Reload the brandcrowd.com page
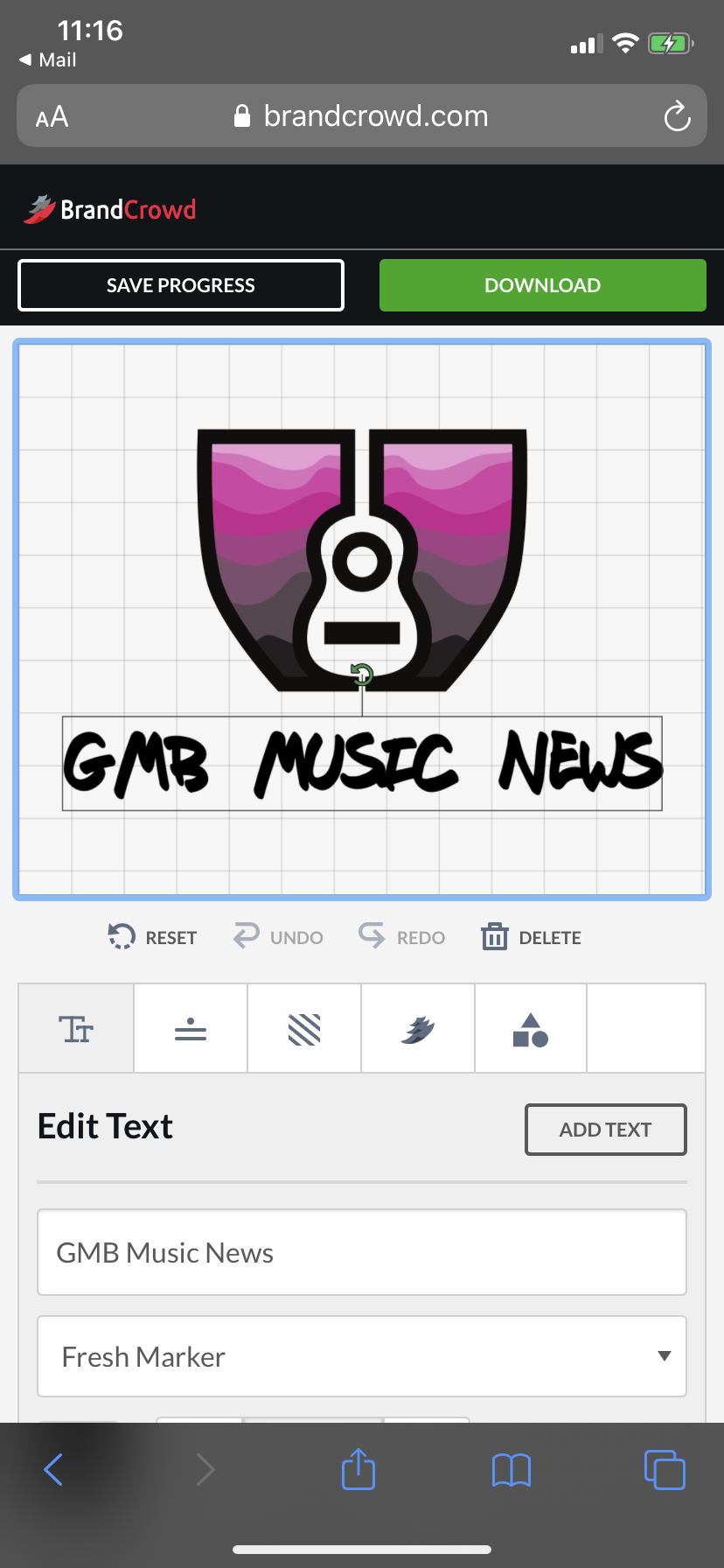724x1568 pixels. point(677,115)
